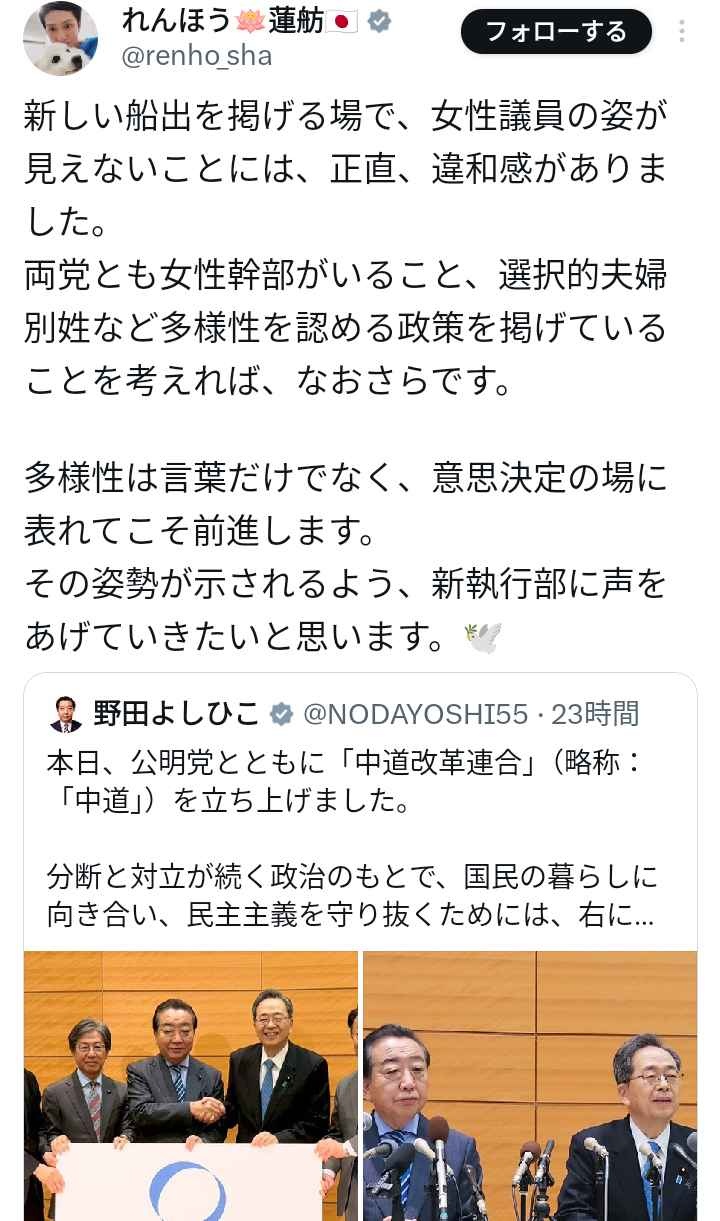The image size is (720, 1221).
Task: Open the post overflow menu
Action: [683, 32]
